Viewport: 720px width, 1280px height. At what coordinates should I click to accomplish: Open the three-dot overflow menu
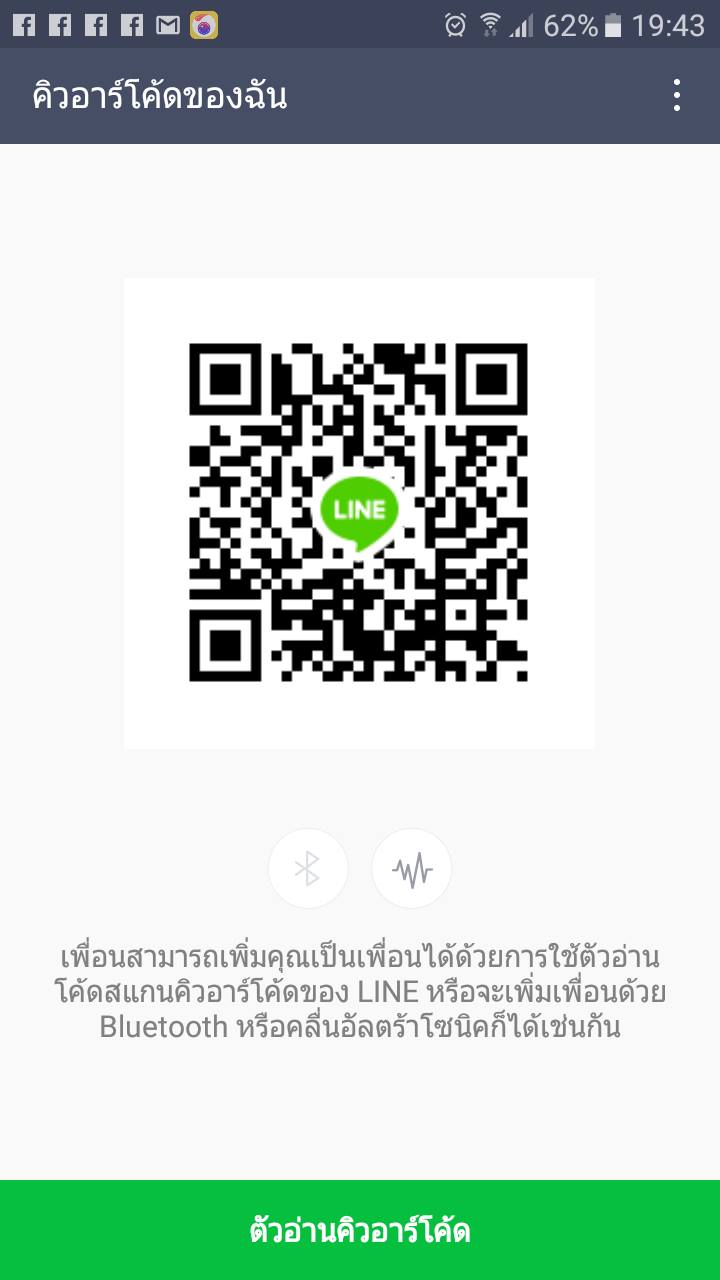677,96
